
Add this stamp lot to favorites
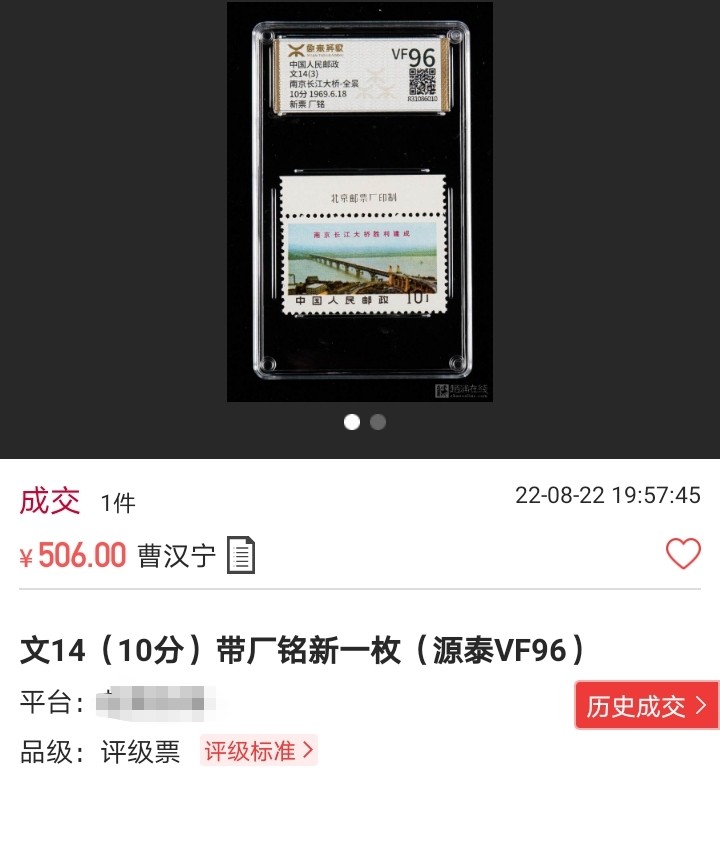(x=683, y=553)
